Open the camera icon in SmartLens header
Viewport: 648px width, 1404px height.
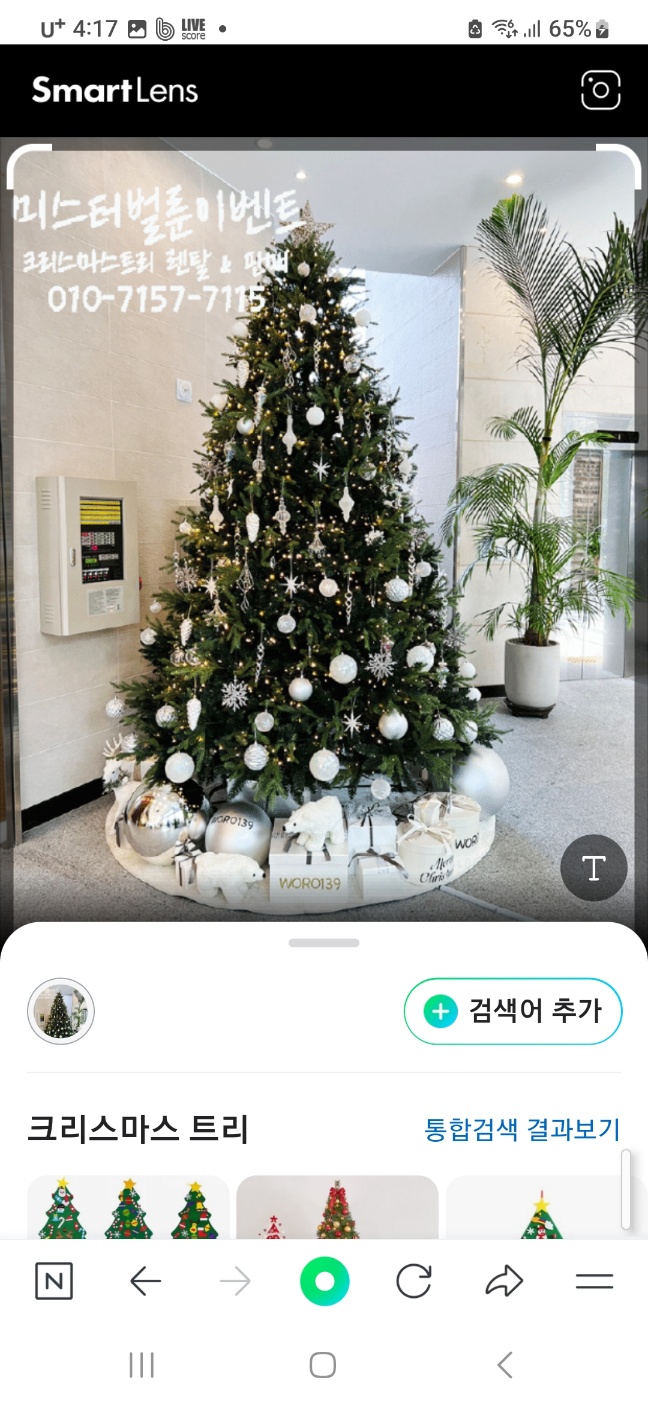(600, 91)
